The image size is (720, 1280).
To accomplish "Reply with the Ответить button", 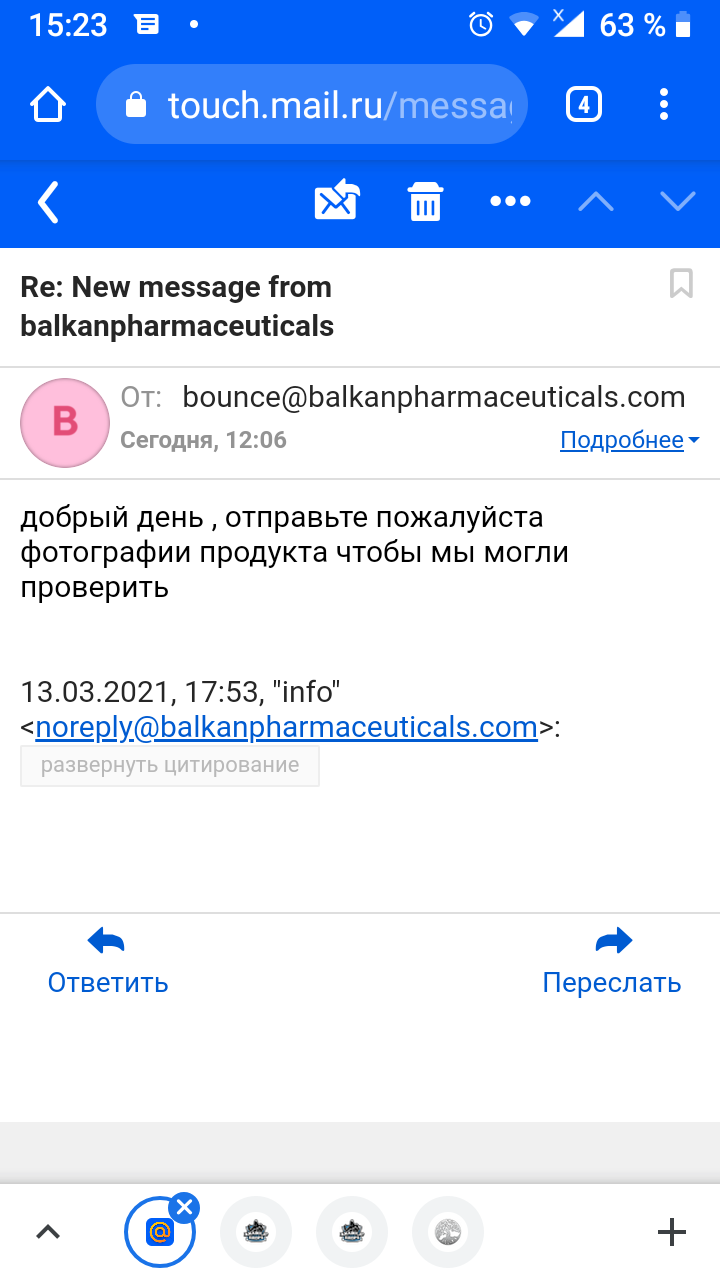I will tap(108, 960).
